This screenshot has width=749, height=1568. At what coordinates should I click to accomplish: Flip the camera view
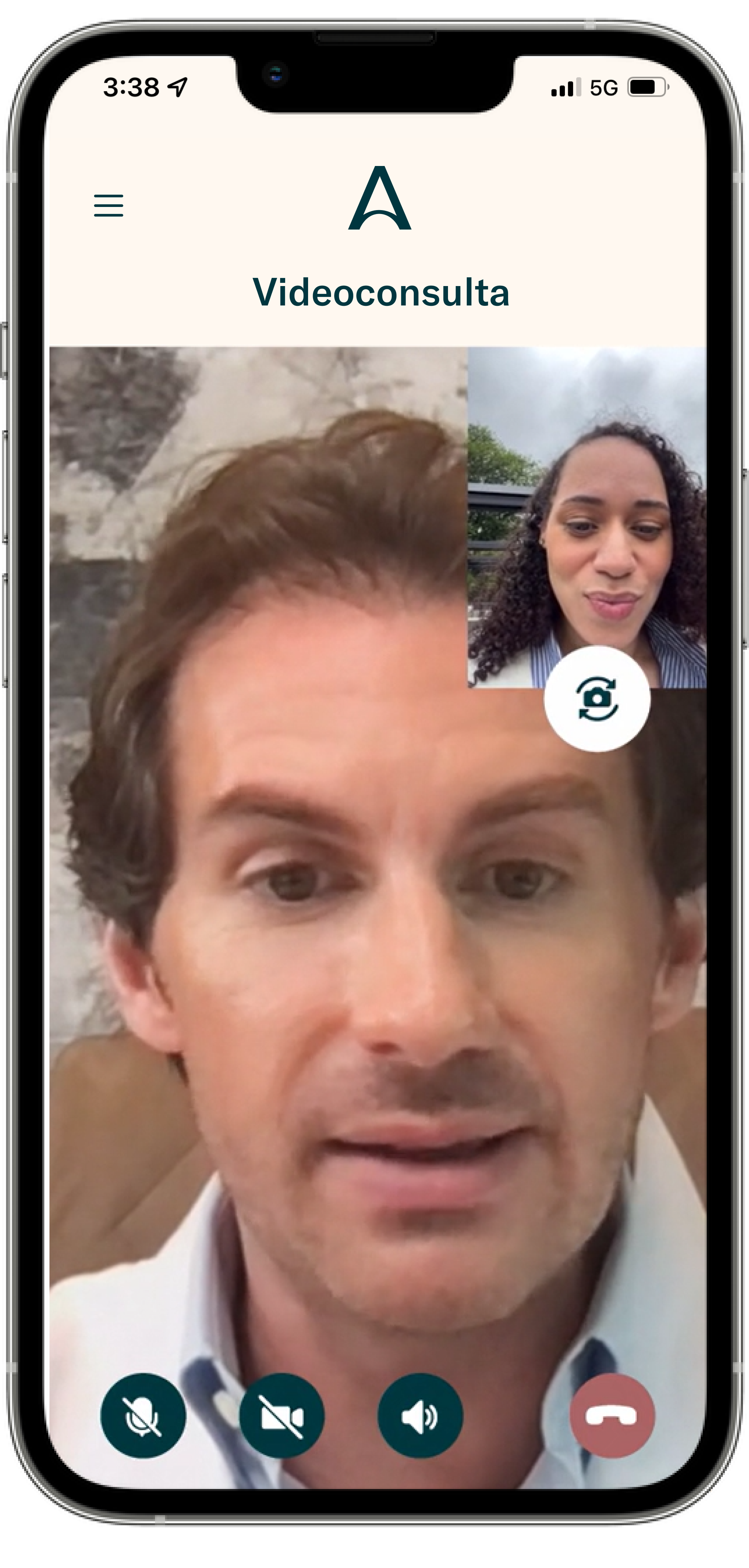coord(597,699)
